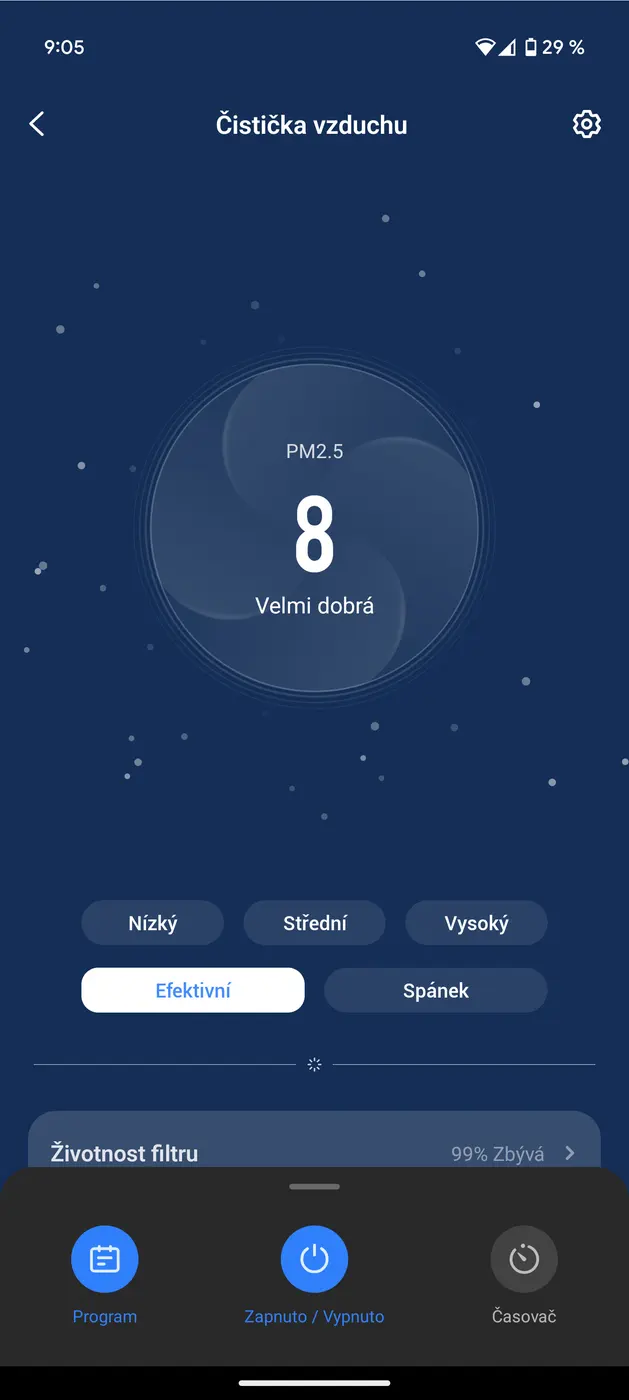
Task: Switch to Spánek mode
Action: (x=435, y=991)
